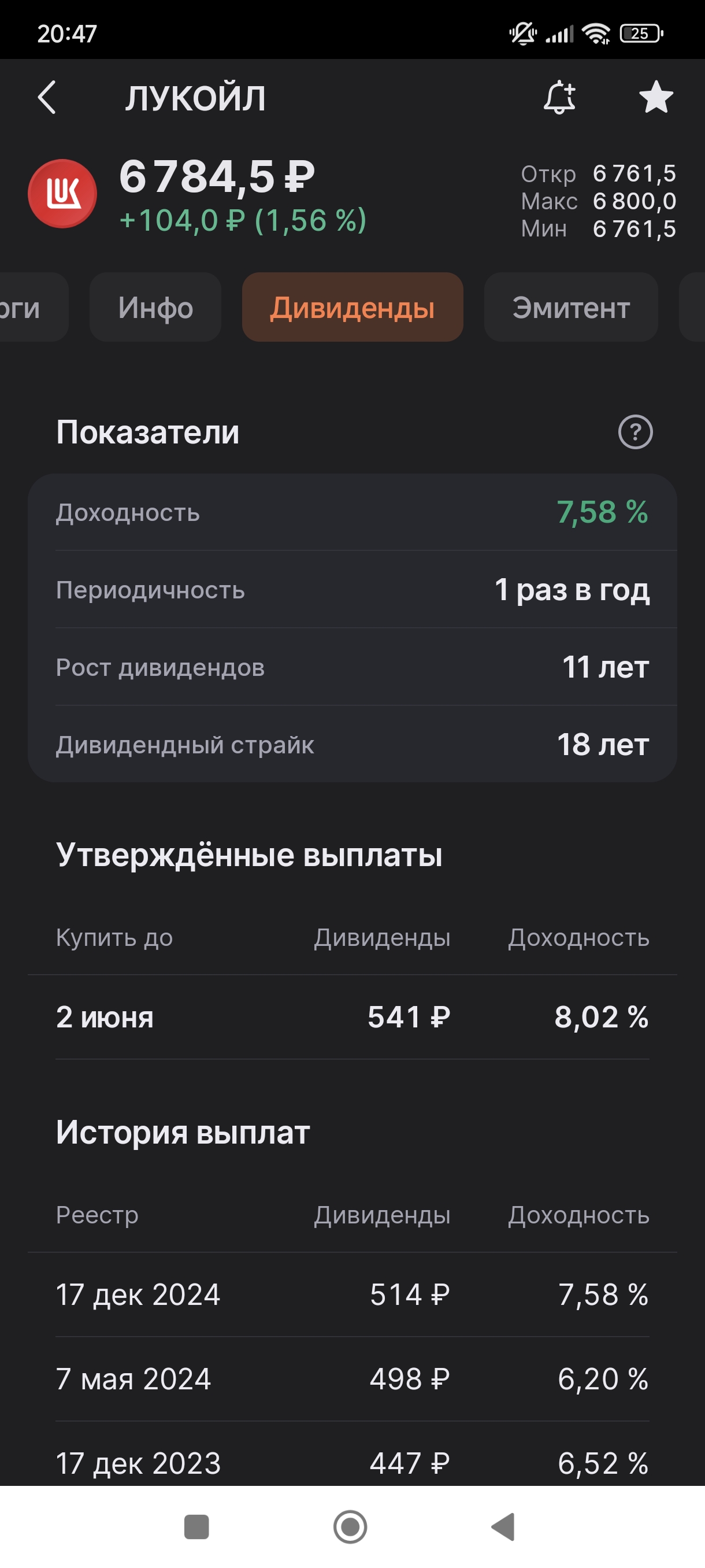Open the Эмитент tab

(x=570, y=307)
